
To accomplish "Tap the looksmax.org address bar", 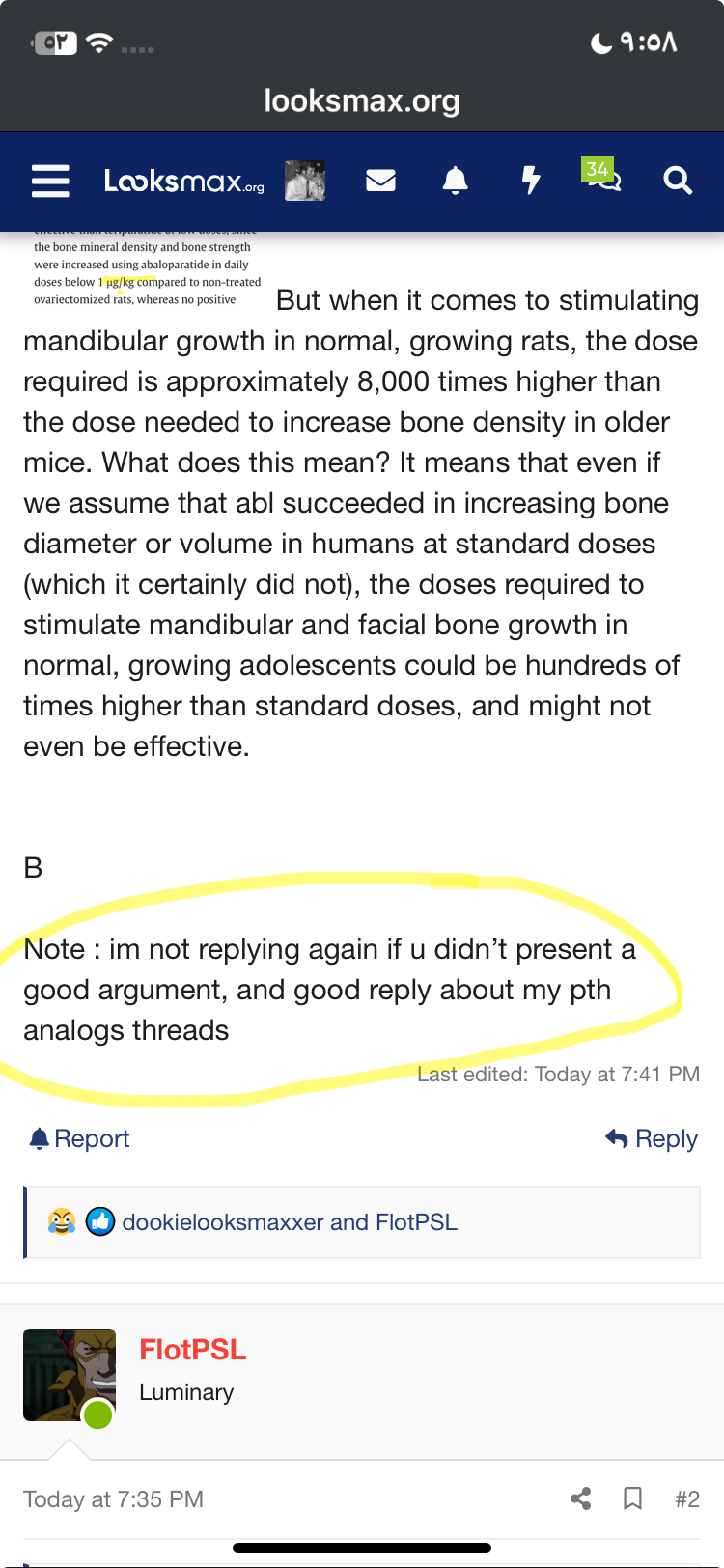I will [x=362, y=100].
